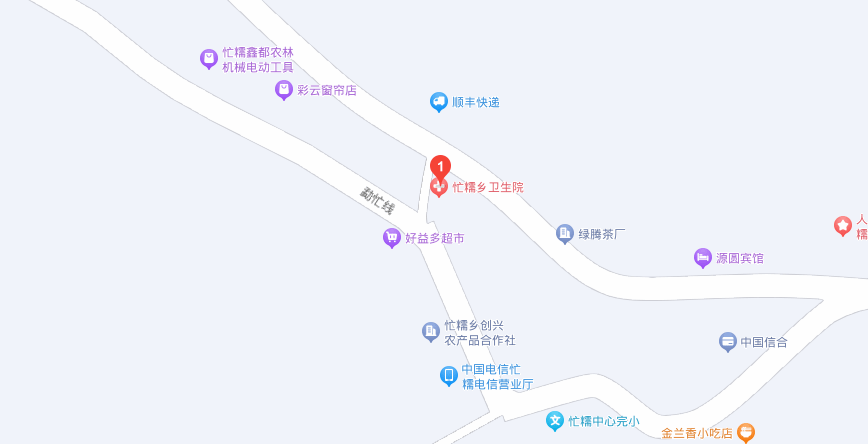Select the 绿腾茶厂 marker
This screenshot has height=444, width=868.
tap(565, 234)
